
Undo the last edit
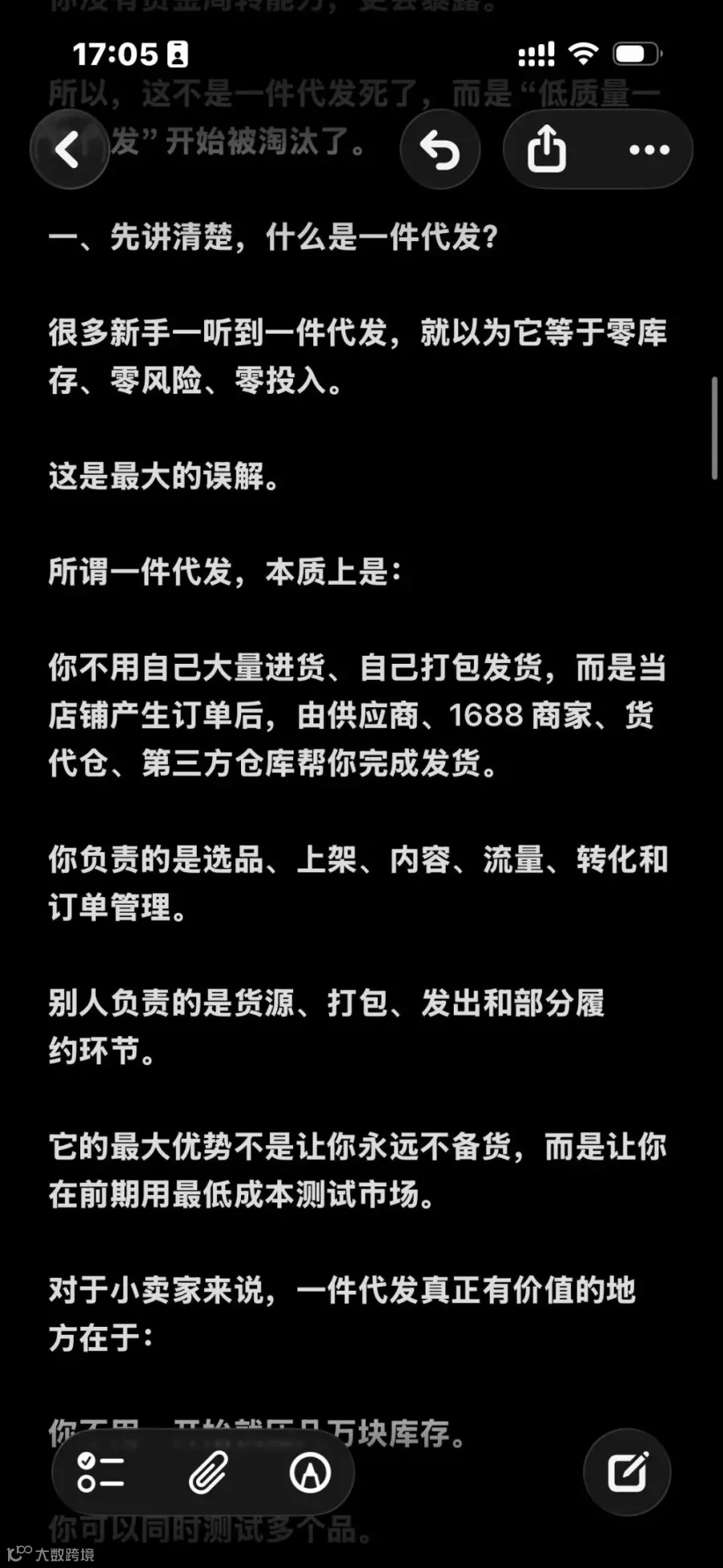click(440, 149)
